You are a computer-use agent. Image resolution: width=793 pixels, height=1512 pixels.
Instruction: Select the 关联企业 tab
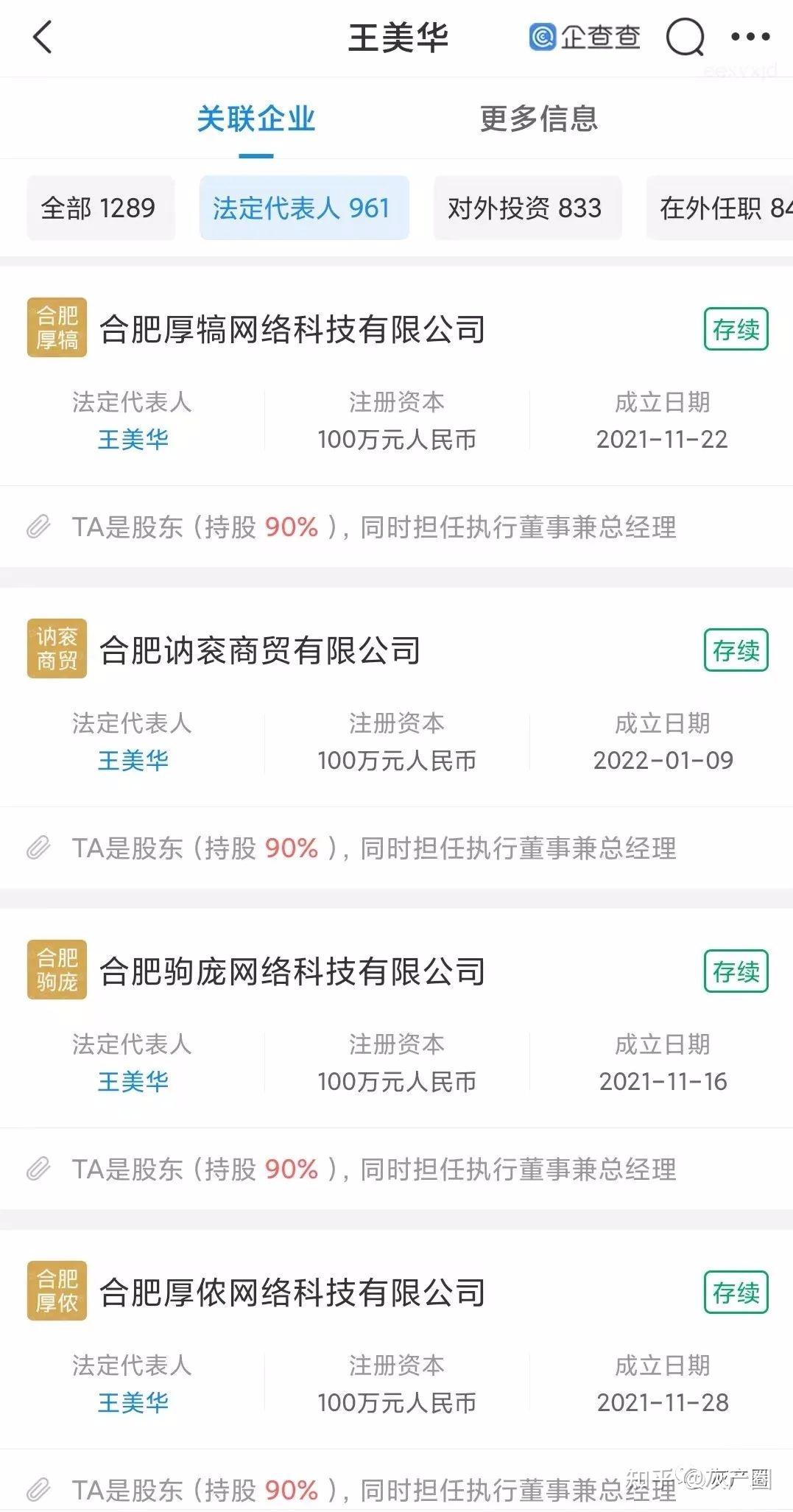point(256,122)
